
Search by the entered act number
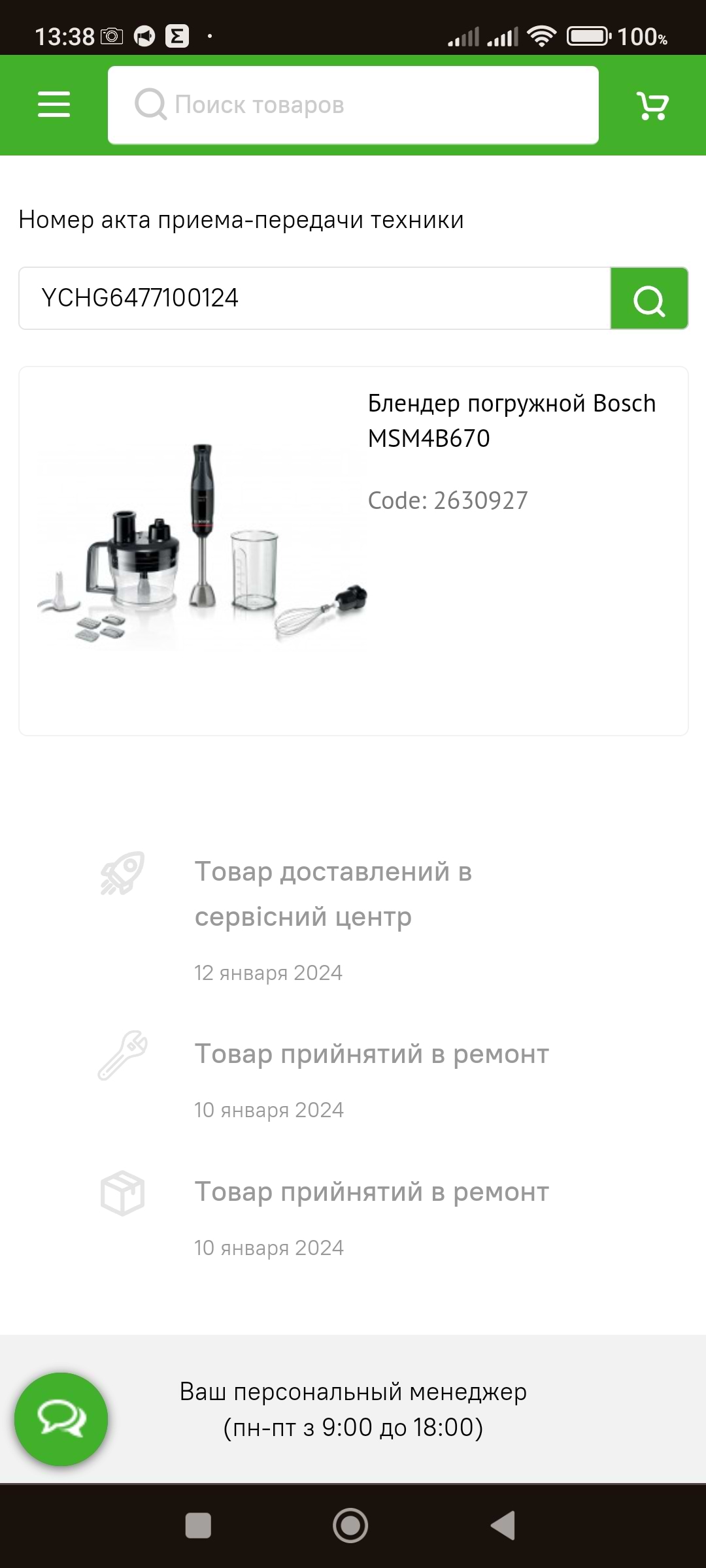(x=649, y=299)
